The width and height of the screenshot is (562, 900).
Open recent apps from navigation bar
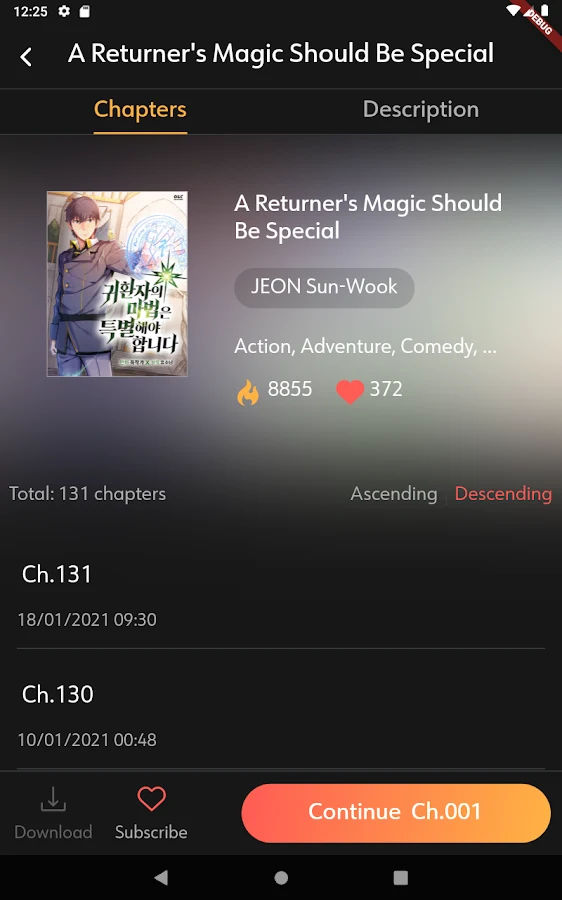[401, 878]
